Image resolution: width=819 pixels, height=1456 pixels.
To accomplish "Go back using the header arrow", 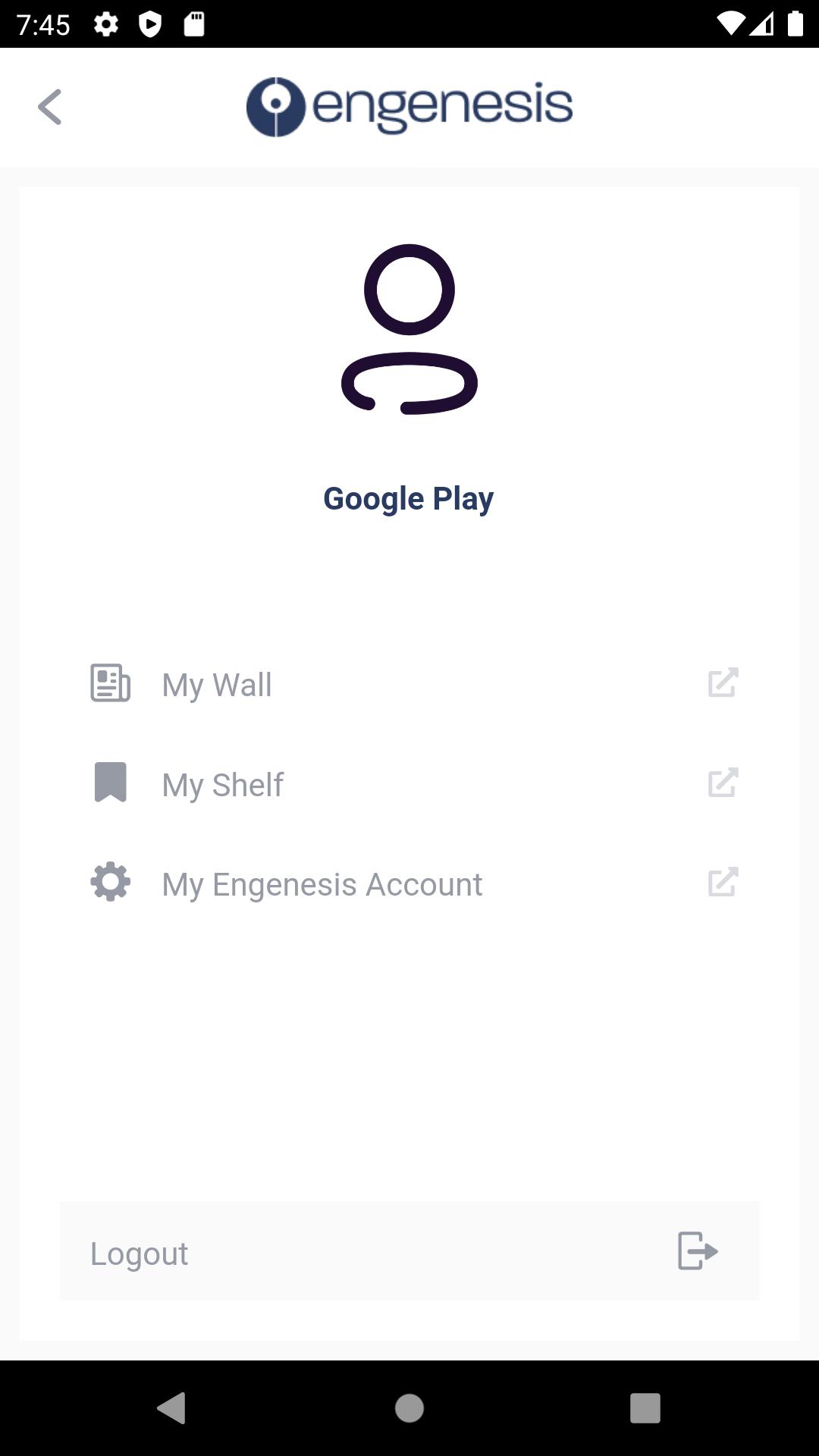I will click(x=50, y=107).
